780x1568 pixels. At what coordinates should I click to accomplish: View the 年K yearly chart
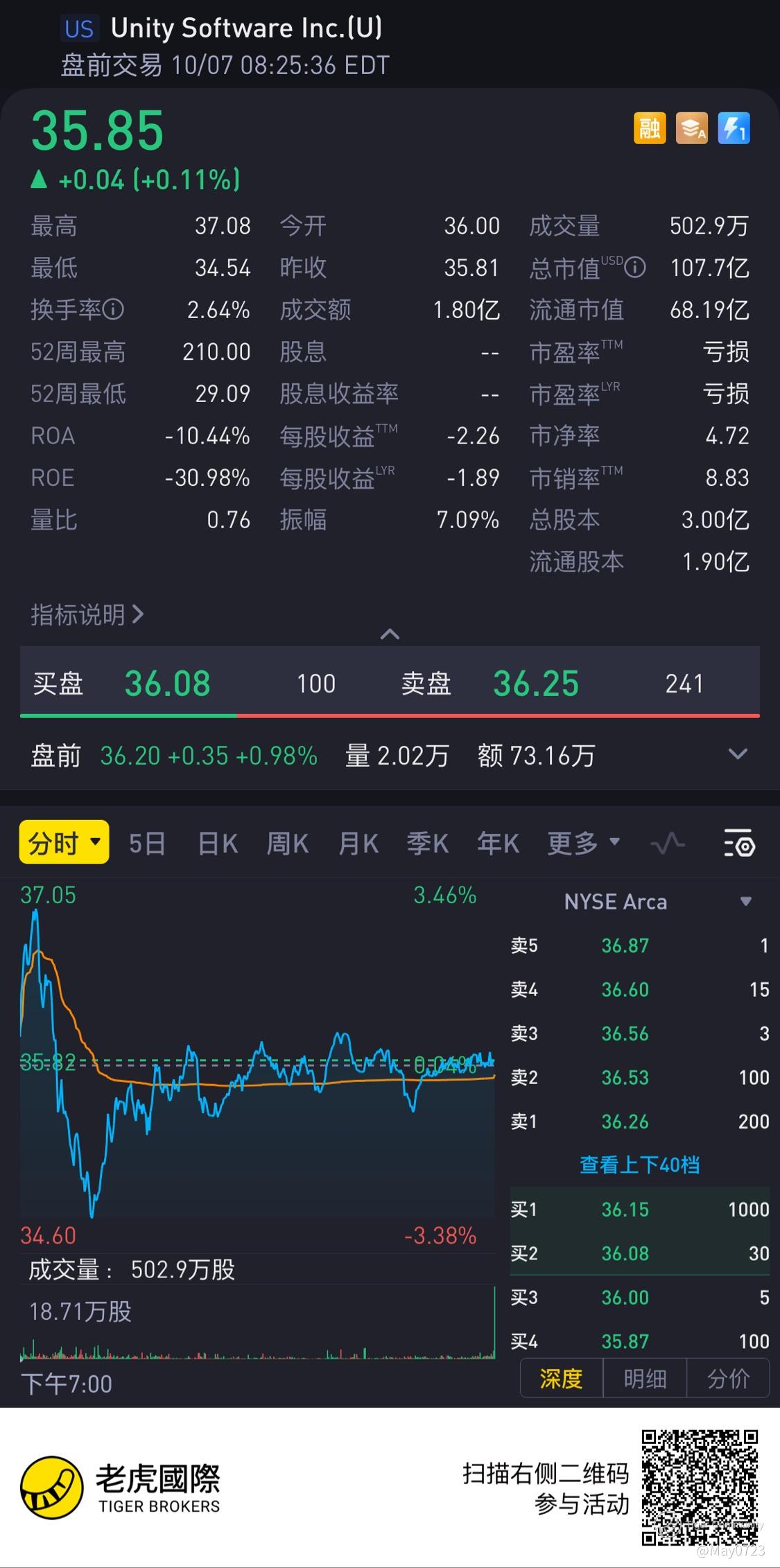pos(498,844)
